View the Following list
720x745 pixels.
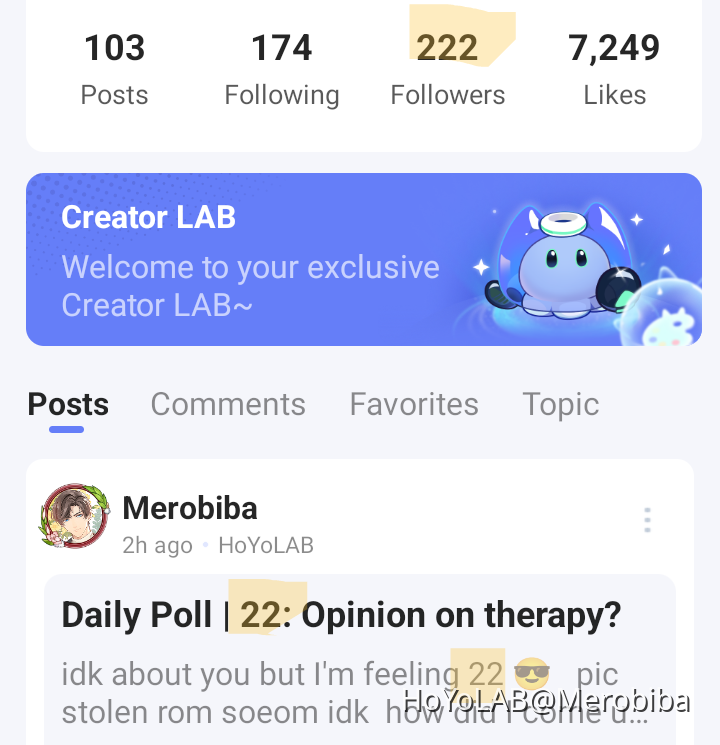pos(281,69)
